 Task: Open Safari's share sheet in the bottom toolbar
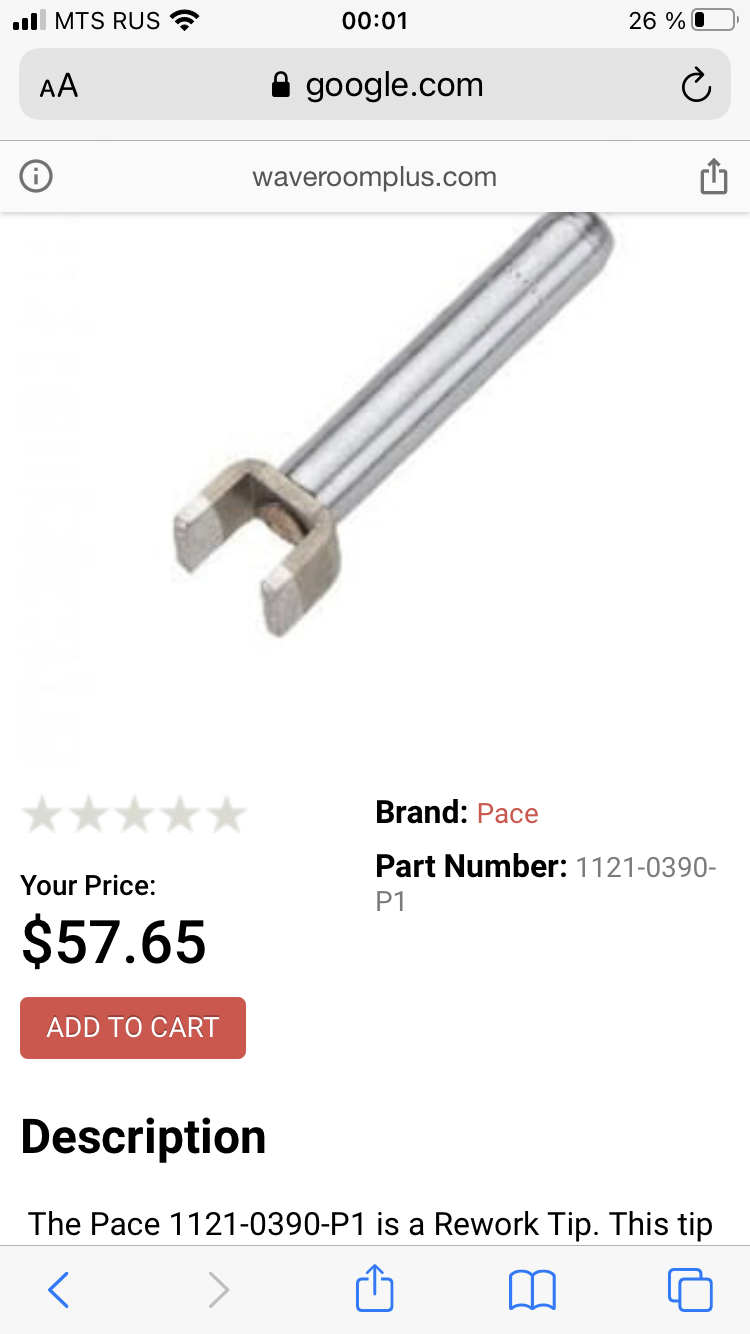point(374,1289)
